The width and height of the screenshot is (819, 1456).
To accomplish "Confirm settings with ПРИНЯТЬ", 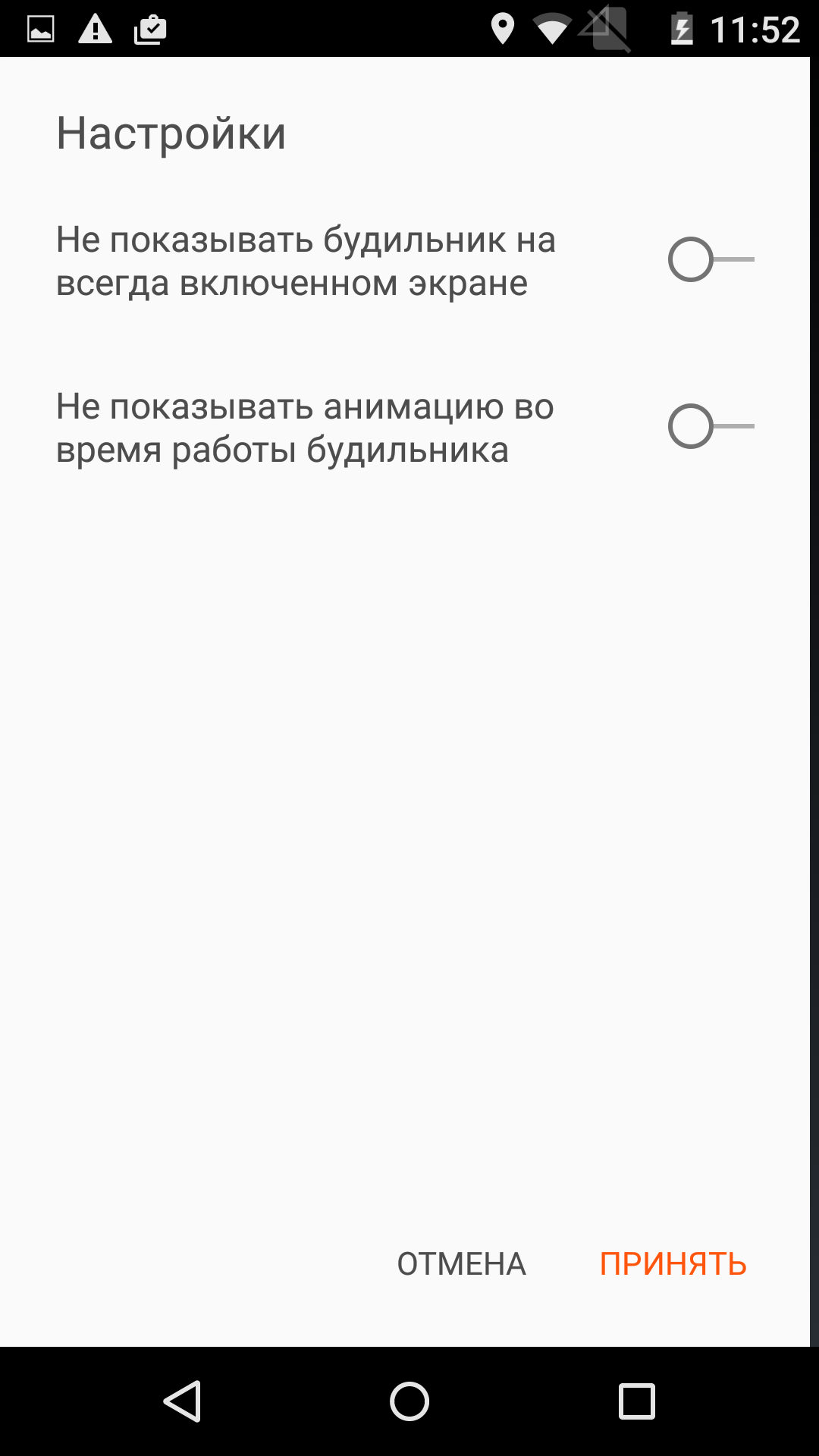I will (673, 1264).
